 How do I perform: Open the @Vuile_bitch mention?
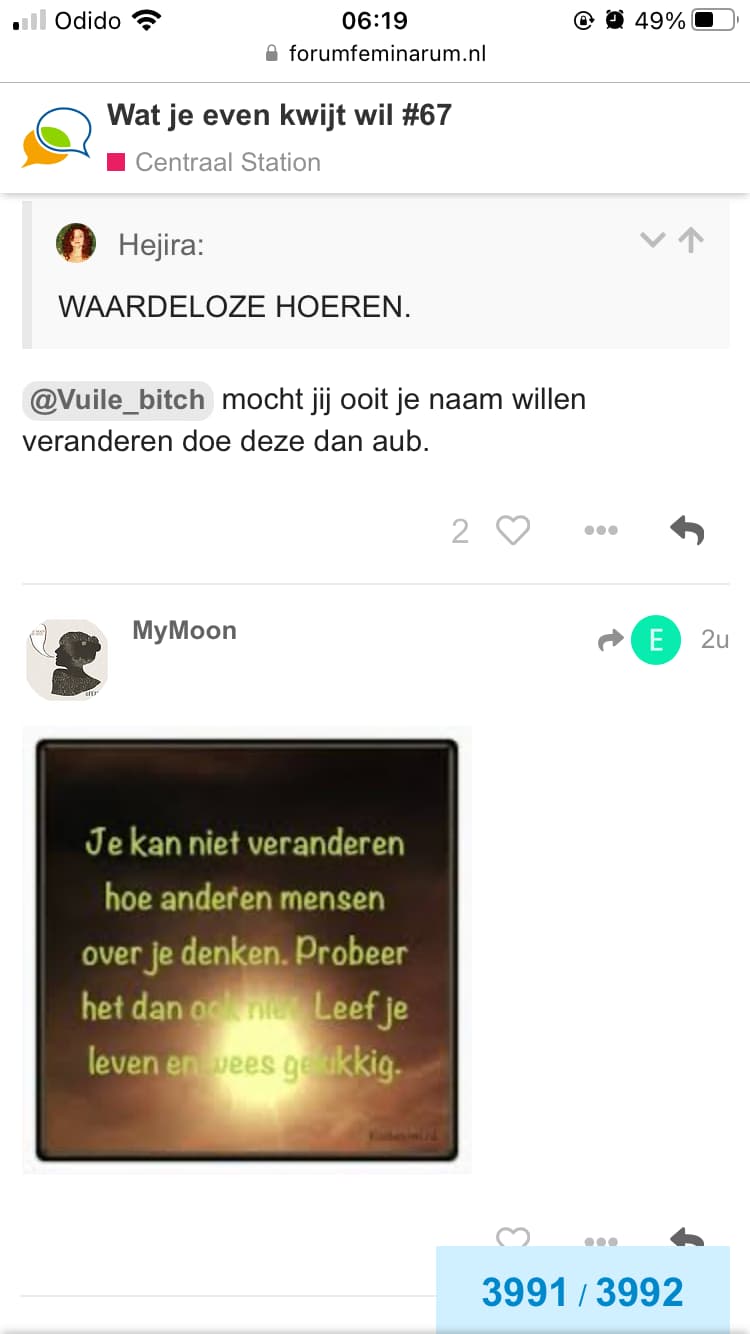pos(118,400)
